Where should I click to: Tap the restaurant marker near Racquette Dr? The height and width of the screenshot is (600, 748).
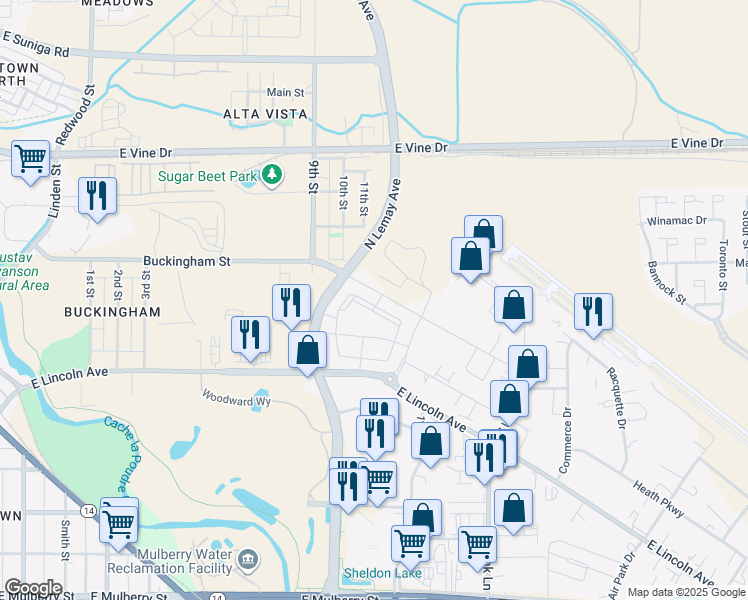click(x=593, y=311)
